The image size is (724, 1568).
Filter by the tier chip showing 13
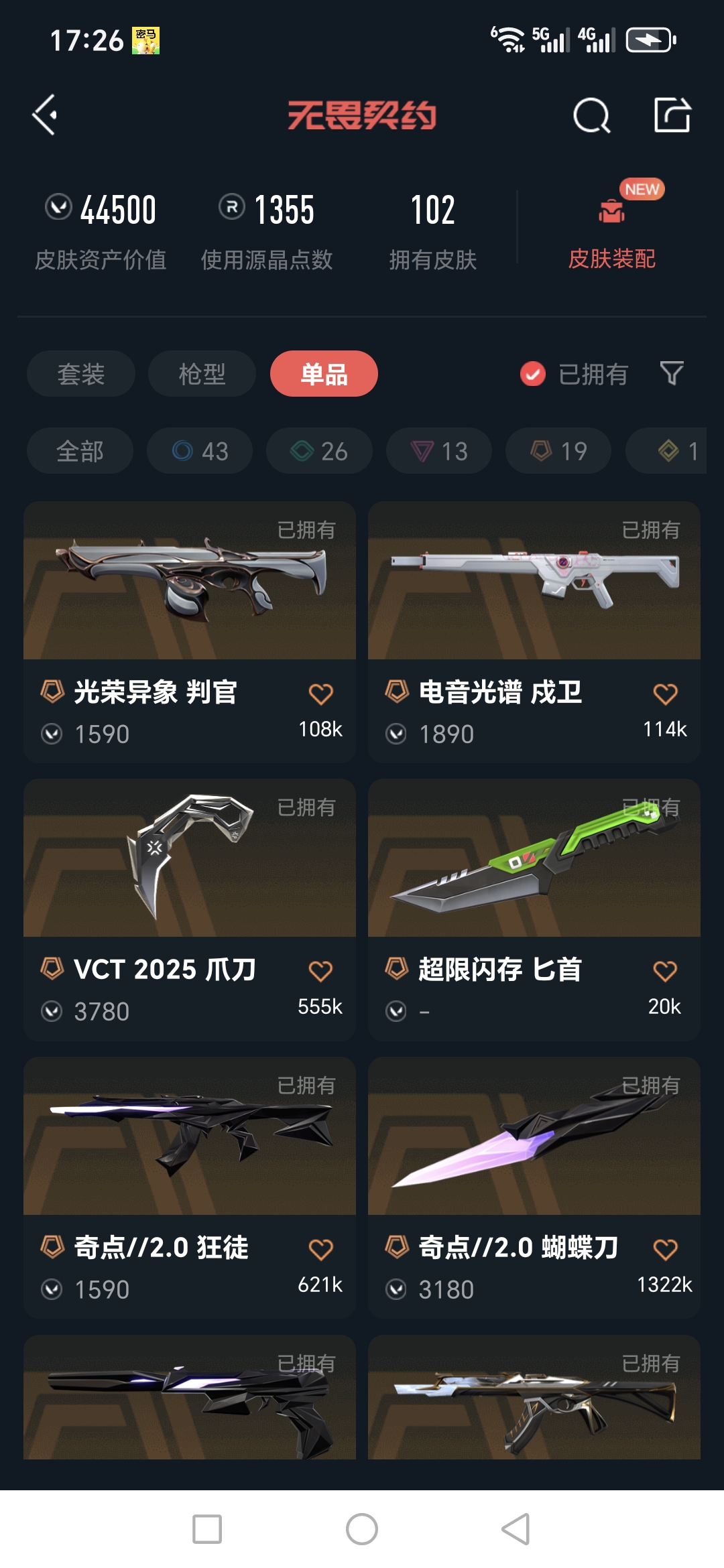(438, 451)
